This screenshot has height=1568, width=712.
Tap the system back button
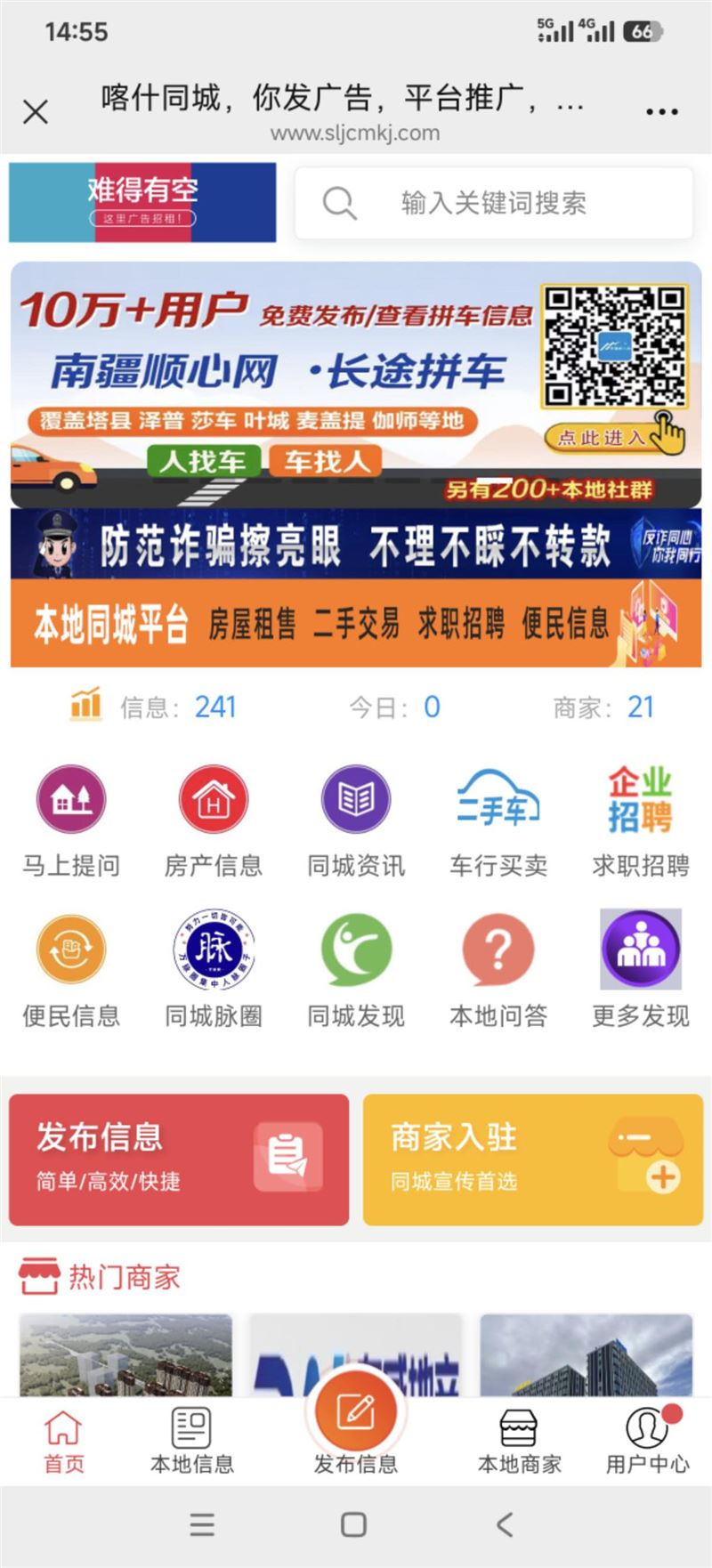pos(505,1524)
